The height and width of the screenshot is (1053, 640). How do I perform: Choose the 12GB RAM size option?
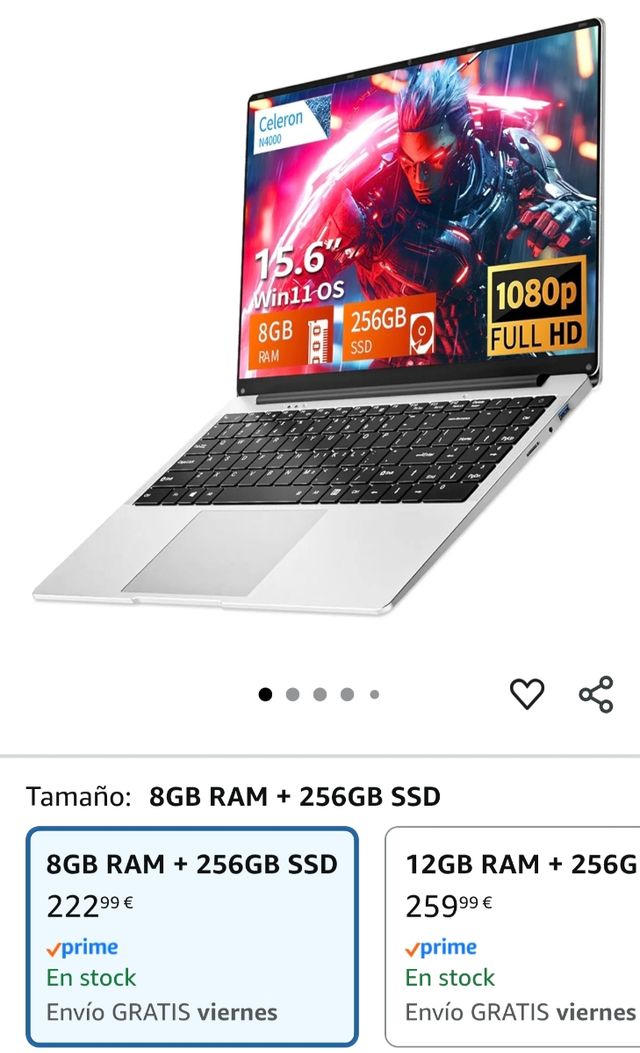pyautogui.click(x=513, y=935)
